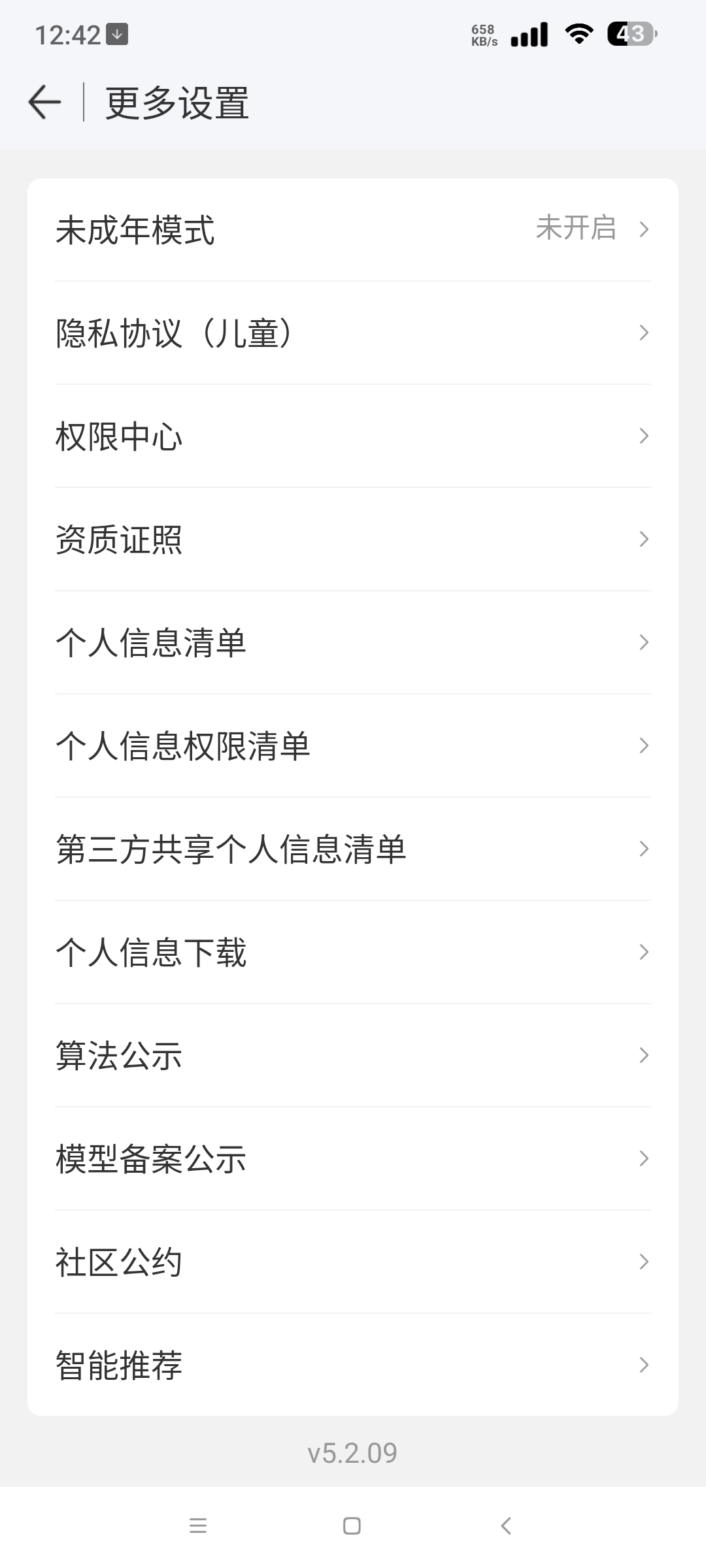View 模型备案公示 details

point(353,1159)
